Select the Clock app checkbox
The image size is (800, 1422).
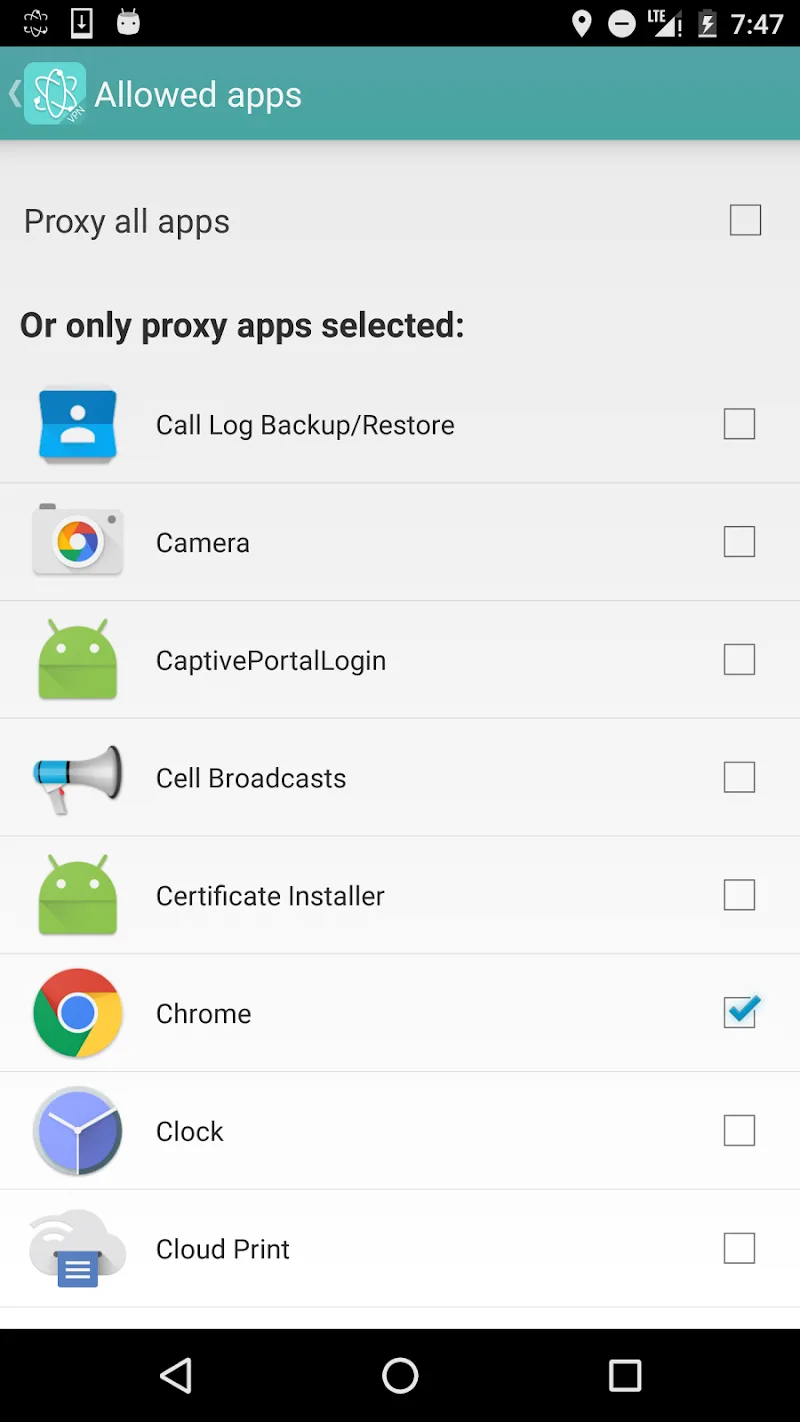click(x=739, y=1131)
